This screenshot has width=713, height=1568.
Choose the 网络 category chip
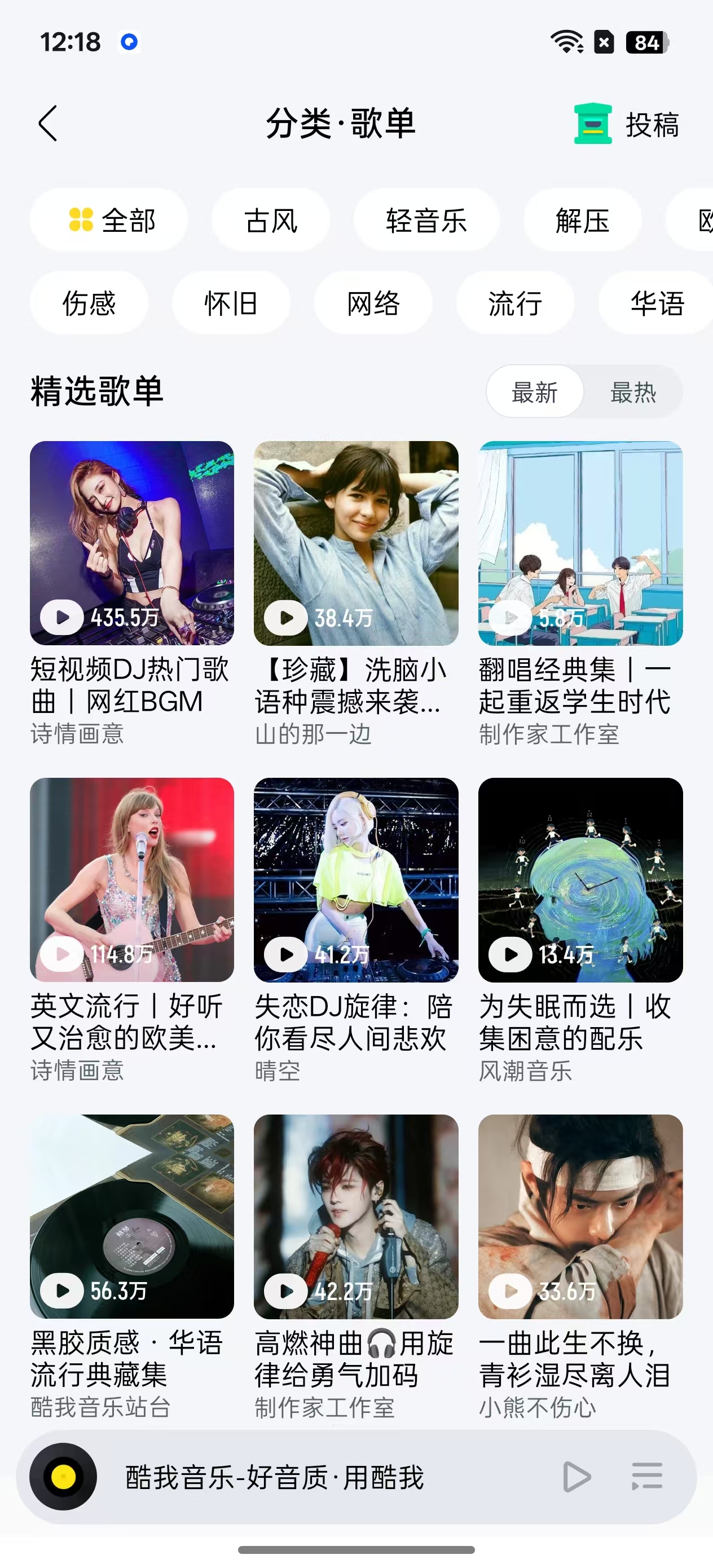click(373, 303)
